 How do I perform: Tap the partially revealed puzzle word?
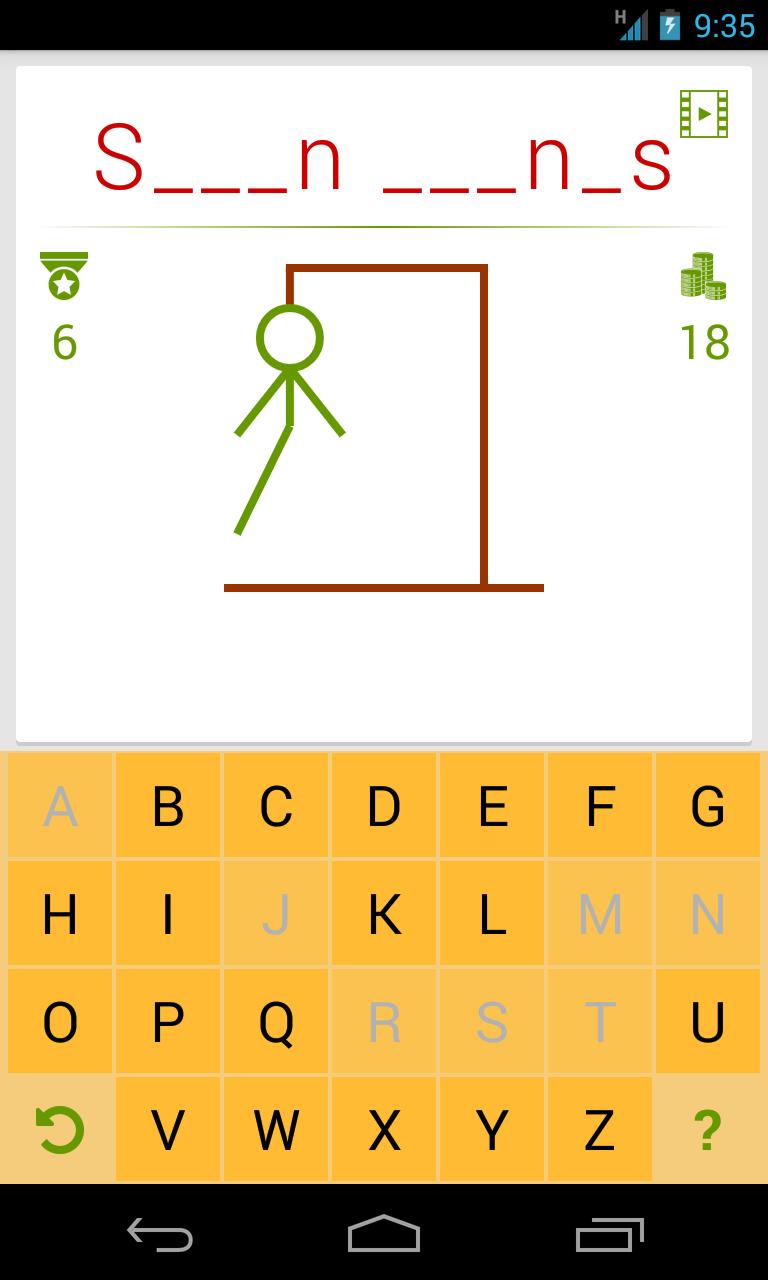384,160
